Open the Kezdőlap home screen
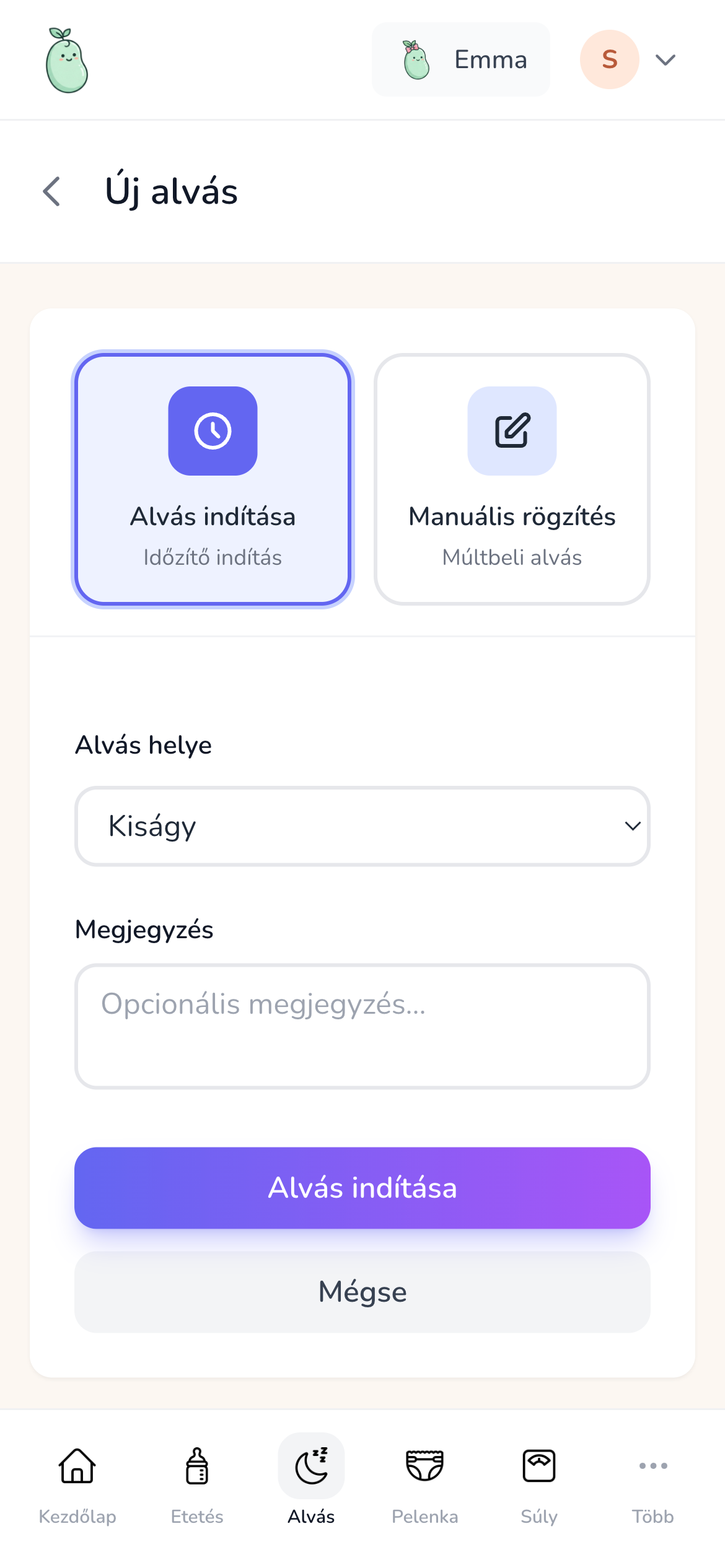 (x=77, y=1480)
